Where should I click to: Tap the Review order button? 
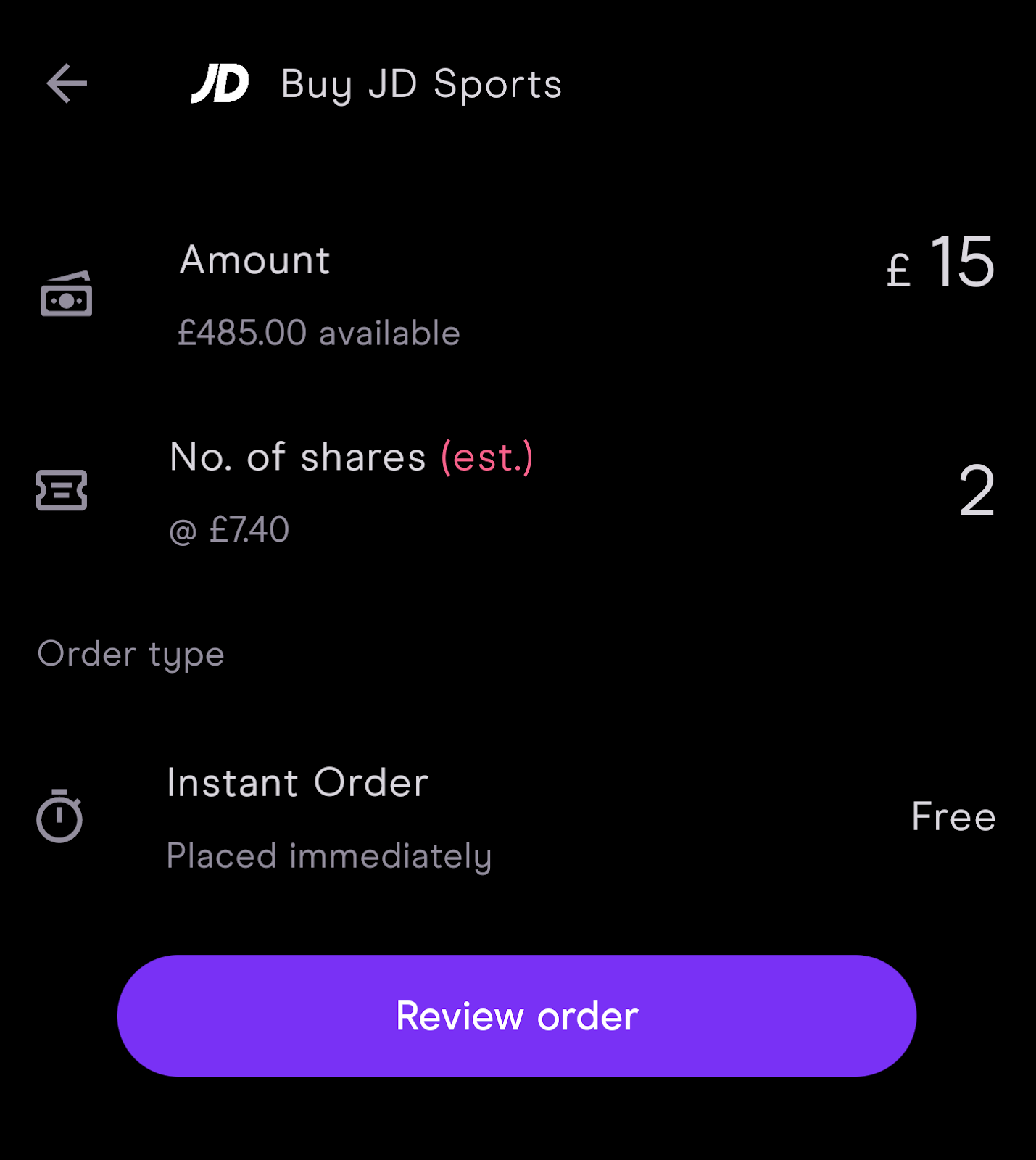pyautogui.click(x=516, y=1015)
